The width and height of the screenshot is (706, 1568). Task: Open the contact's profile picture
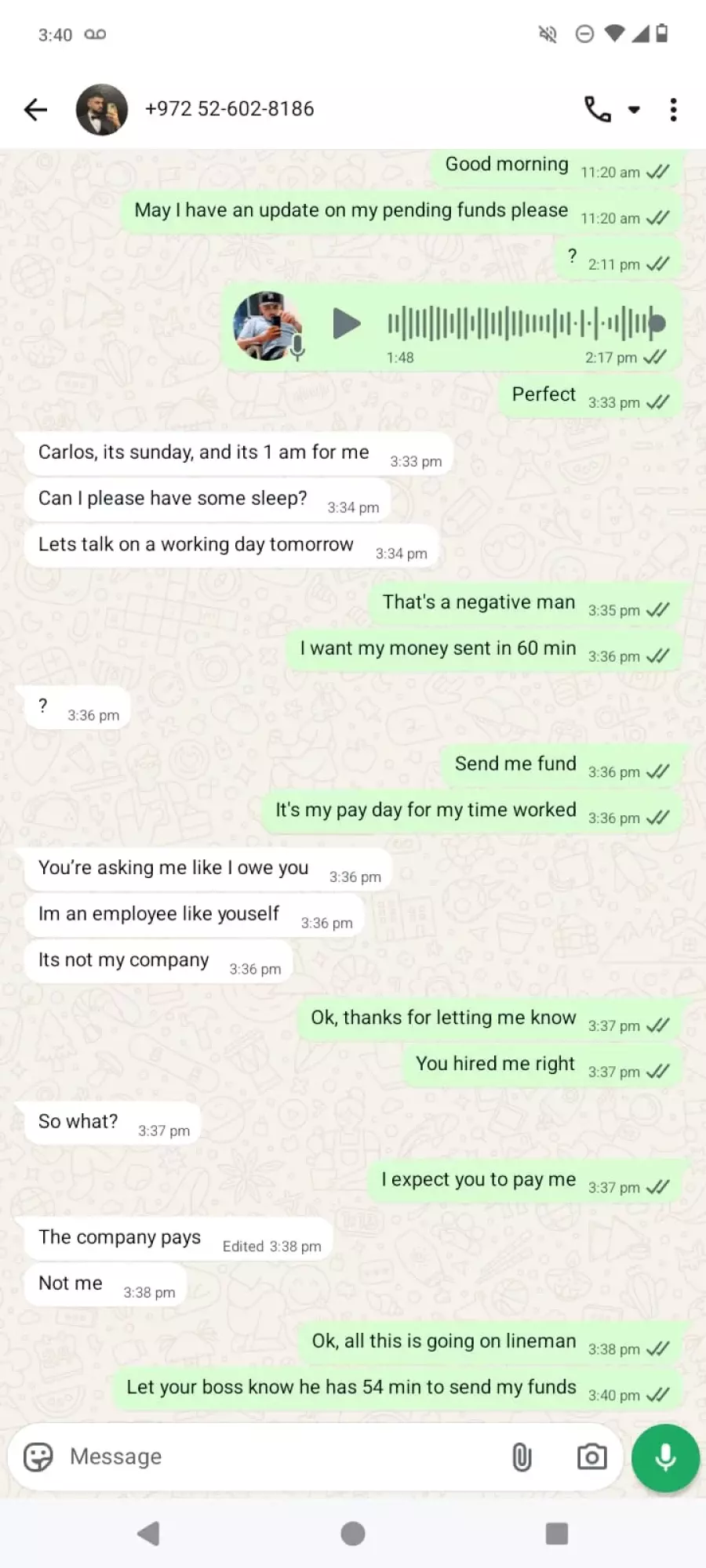tap(102, 110)
